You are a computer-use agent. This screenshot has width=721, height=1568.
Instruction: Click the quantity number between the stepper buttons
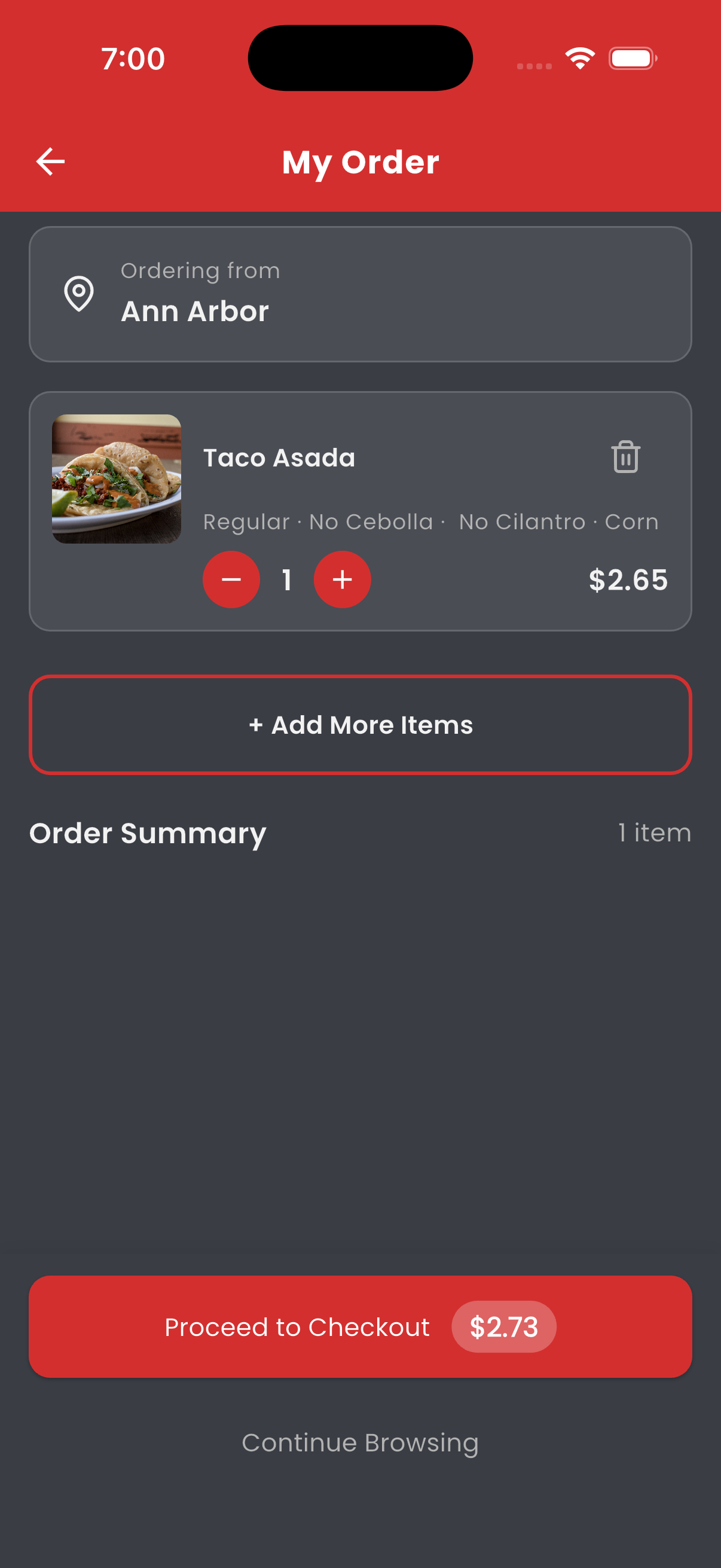coord(286,579)
